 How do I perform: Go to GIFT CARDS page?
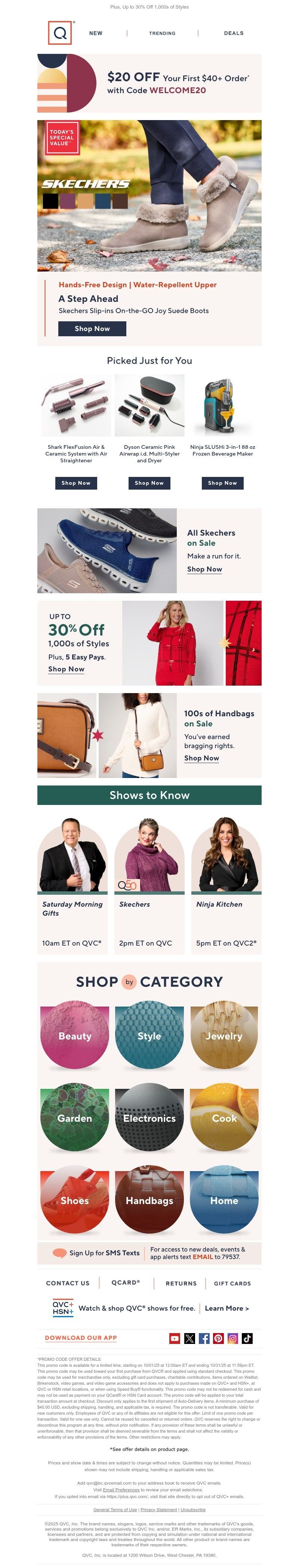[x=232, y=1283]
